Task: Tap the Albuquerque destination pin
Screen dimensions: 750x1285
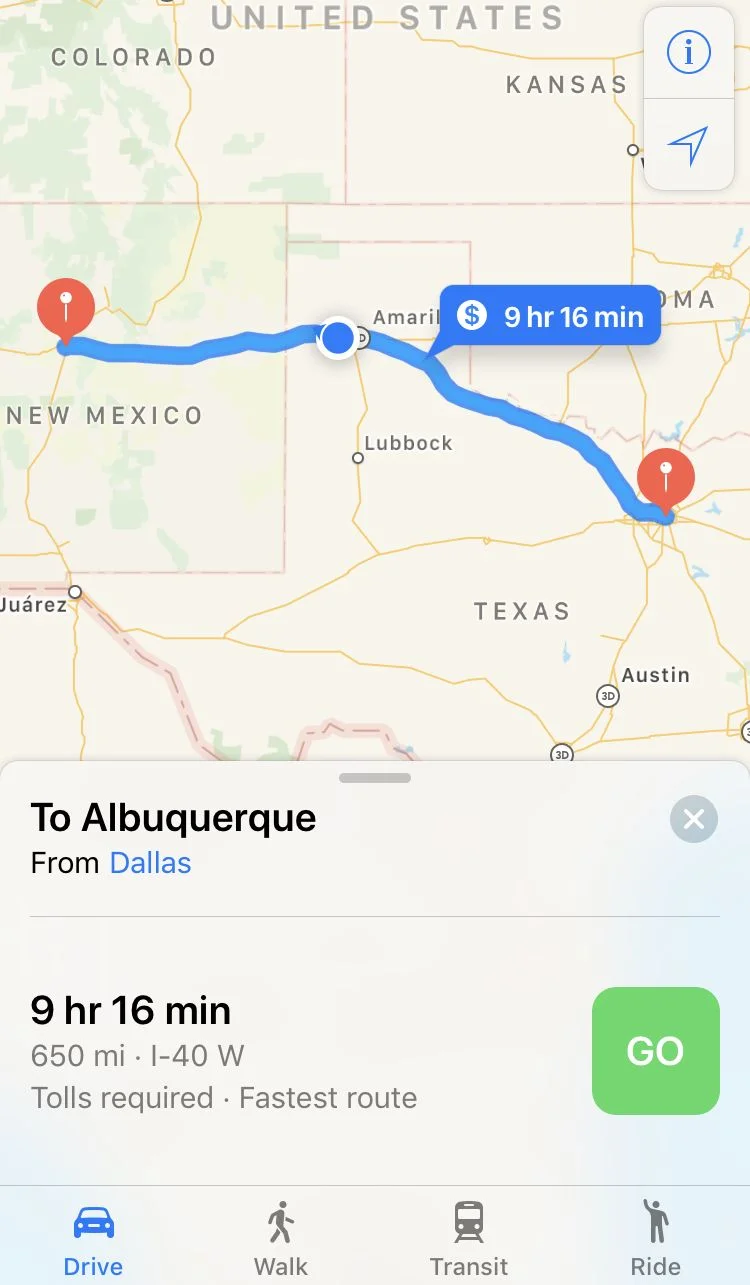Action: [x=66, y=308]
